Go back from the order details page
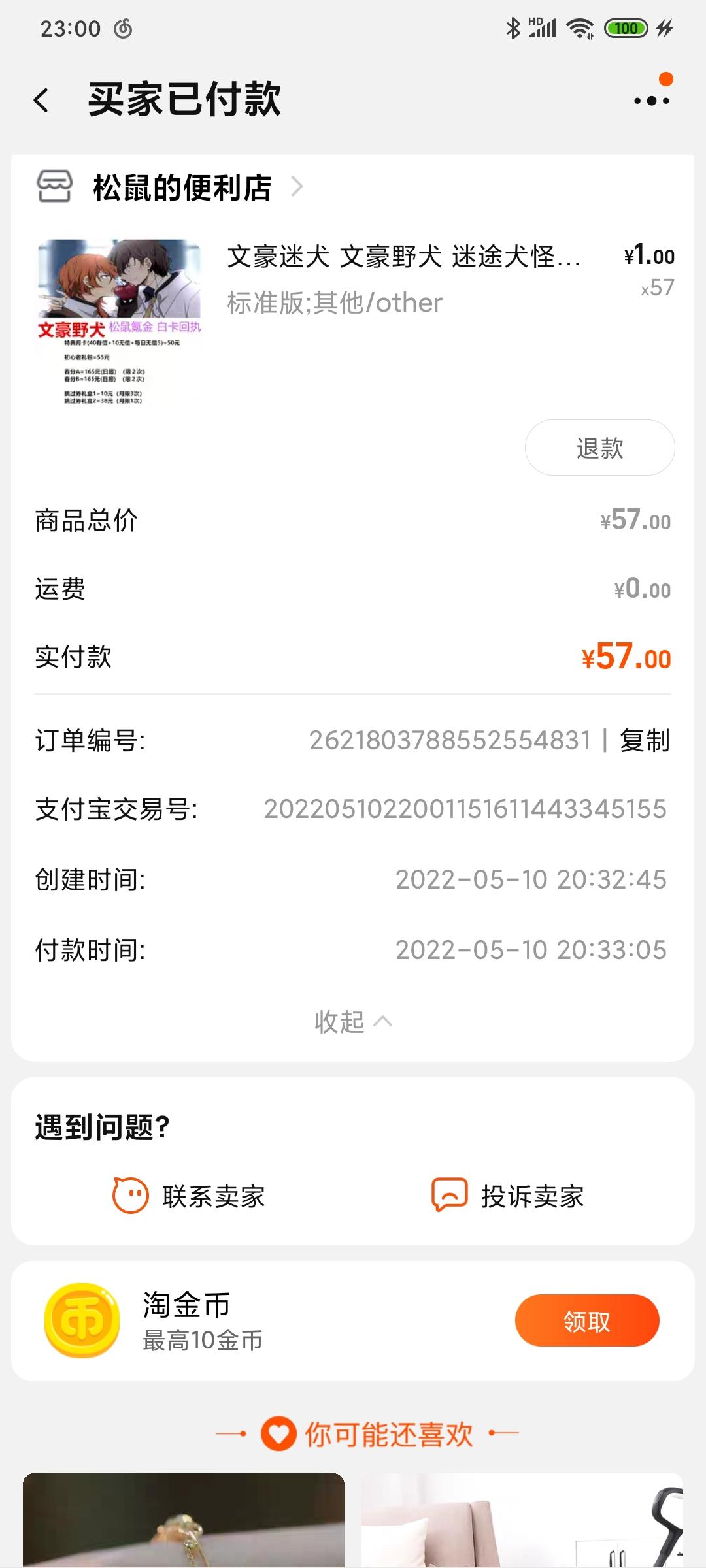The image size is (706, 1568). coord(41,101)
